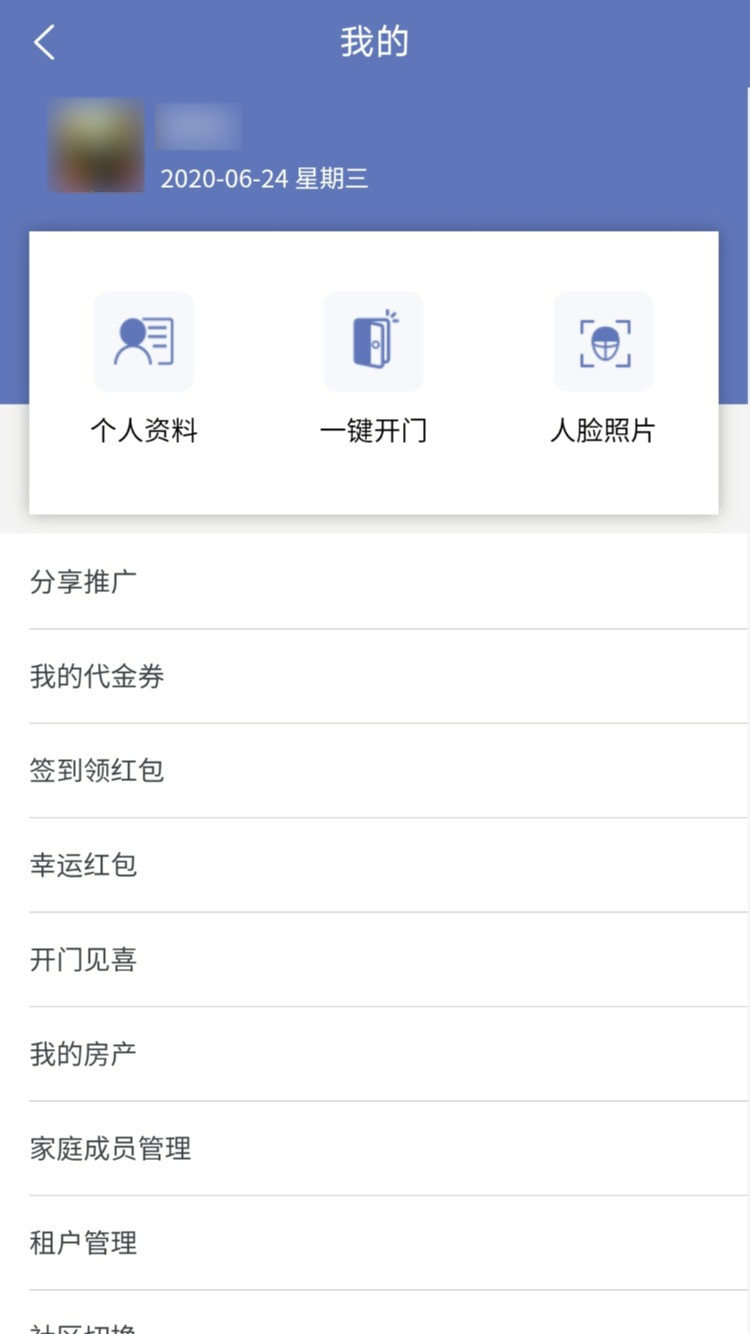Tap the back arrow chevron
The width and height of the screenshot is (750, 1334).
click(x=42, y=42)
